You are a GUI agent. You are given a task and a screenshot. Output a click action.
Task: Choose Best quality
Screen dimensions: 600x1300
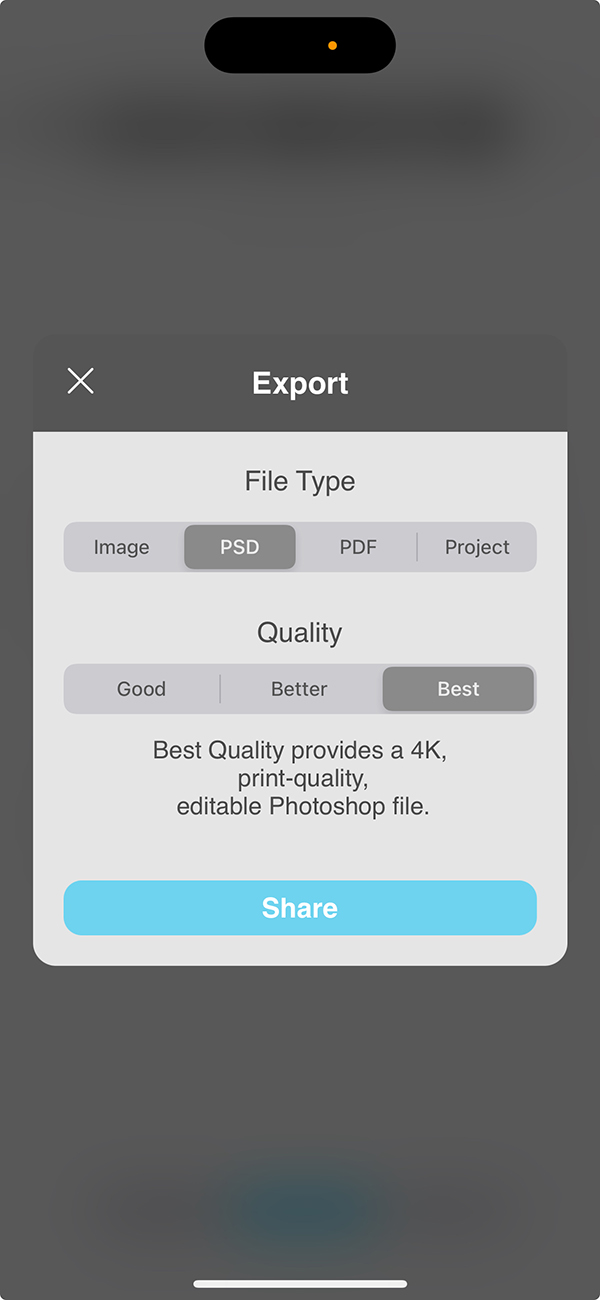pyautogui.click(x=458, y=689)
